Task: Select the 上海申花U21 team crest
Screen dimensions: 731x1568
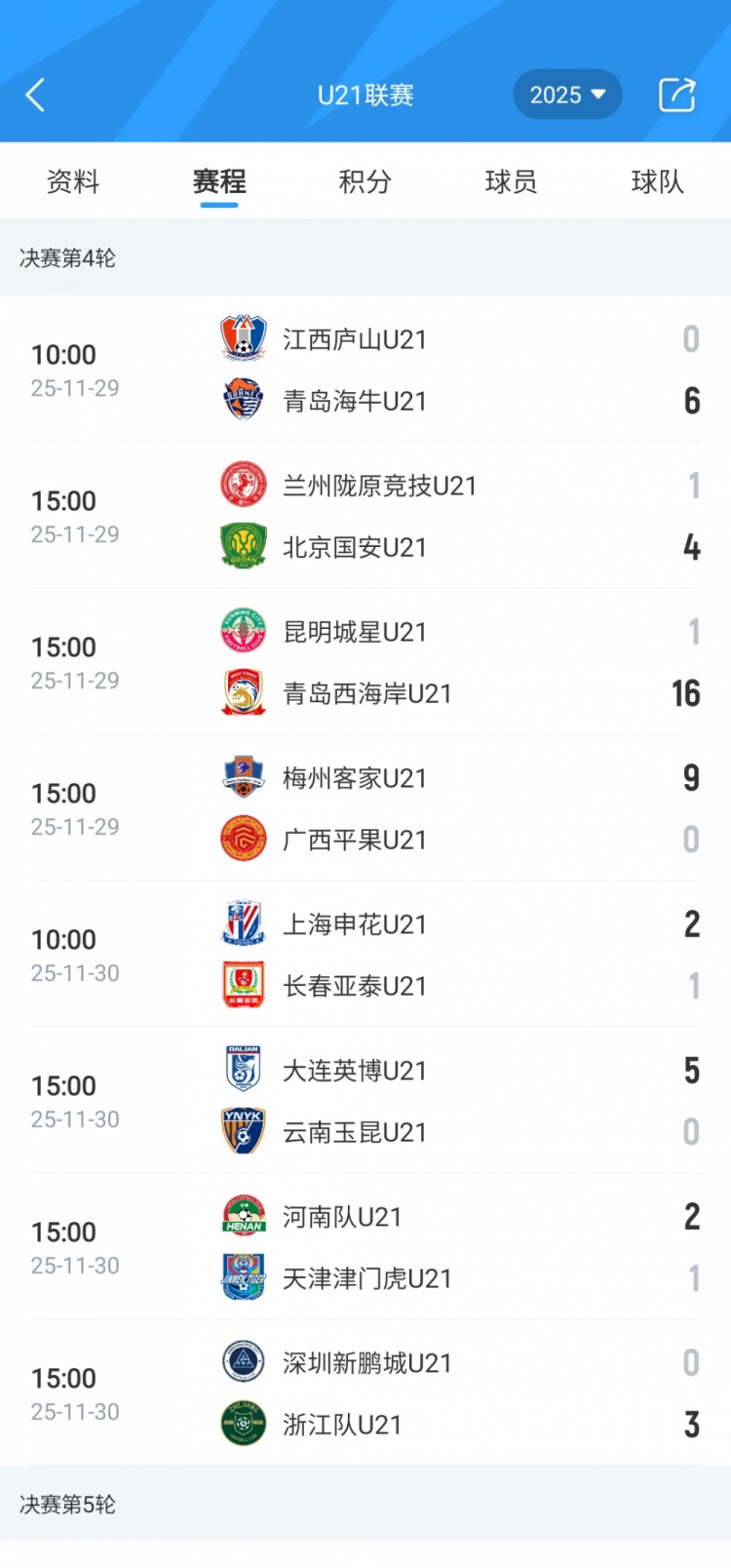Action: 242,923
